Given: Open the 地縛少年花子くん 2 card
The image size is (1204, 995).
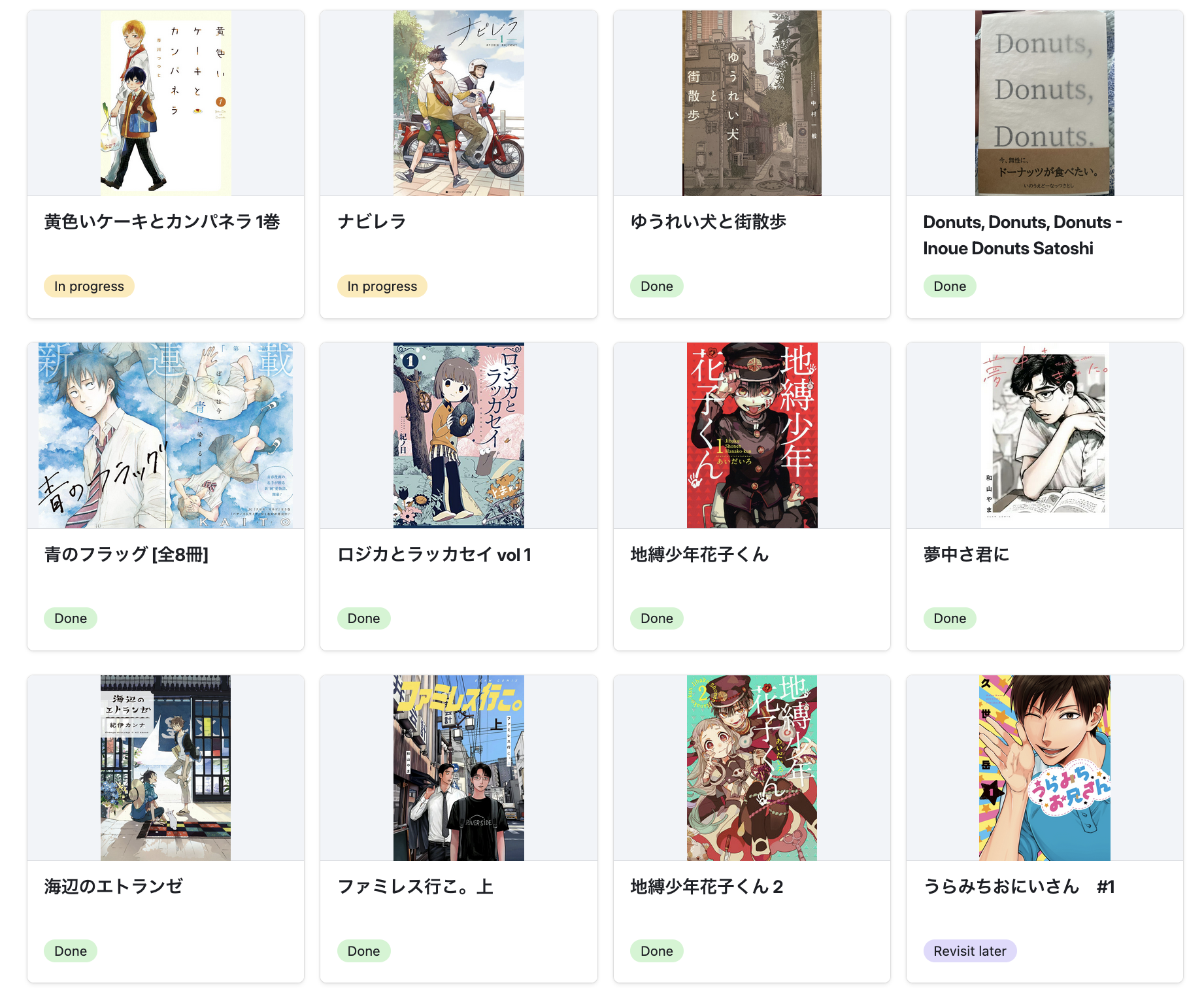Looking at the screenshot, I should tap(706, 886).
